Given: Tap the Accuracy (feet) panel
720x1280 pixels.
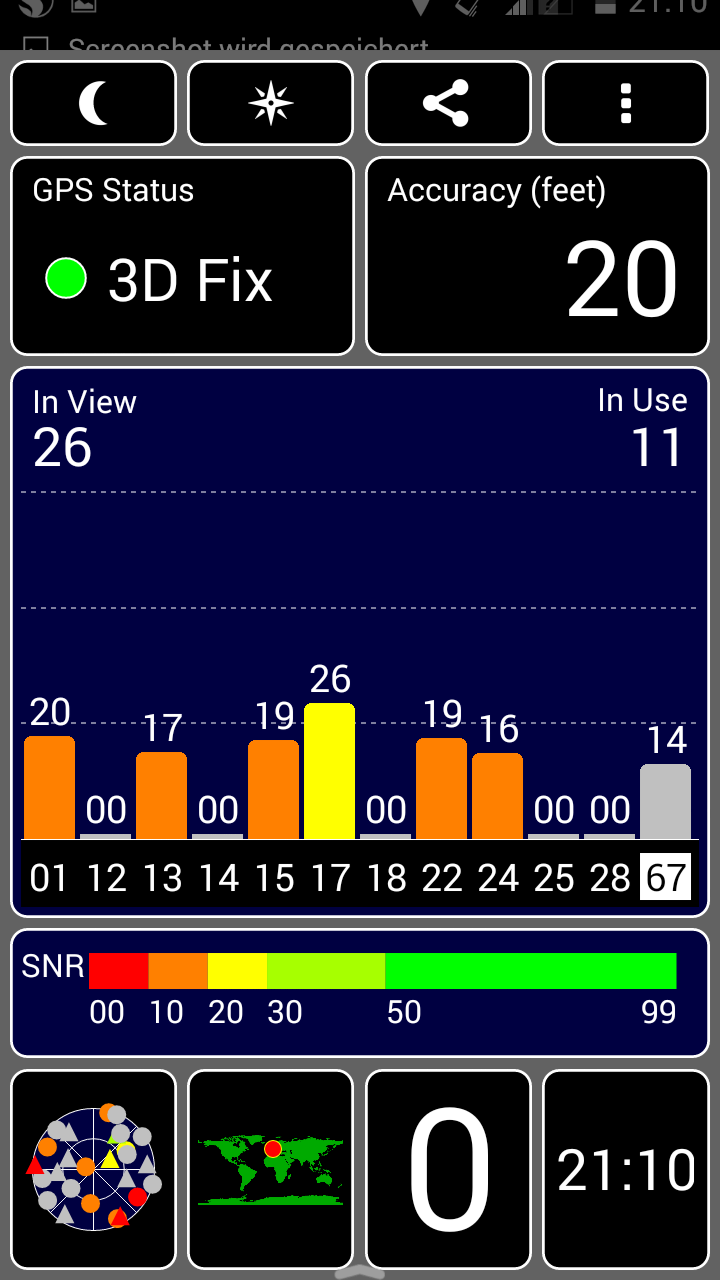Looking at the screenshot, I should pyautogui.click(x=537, y=256).
